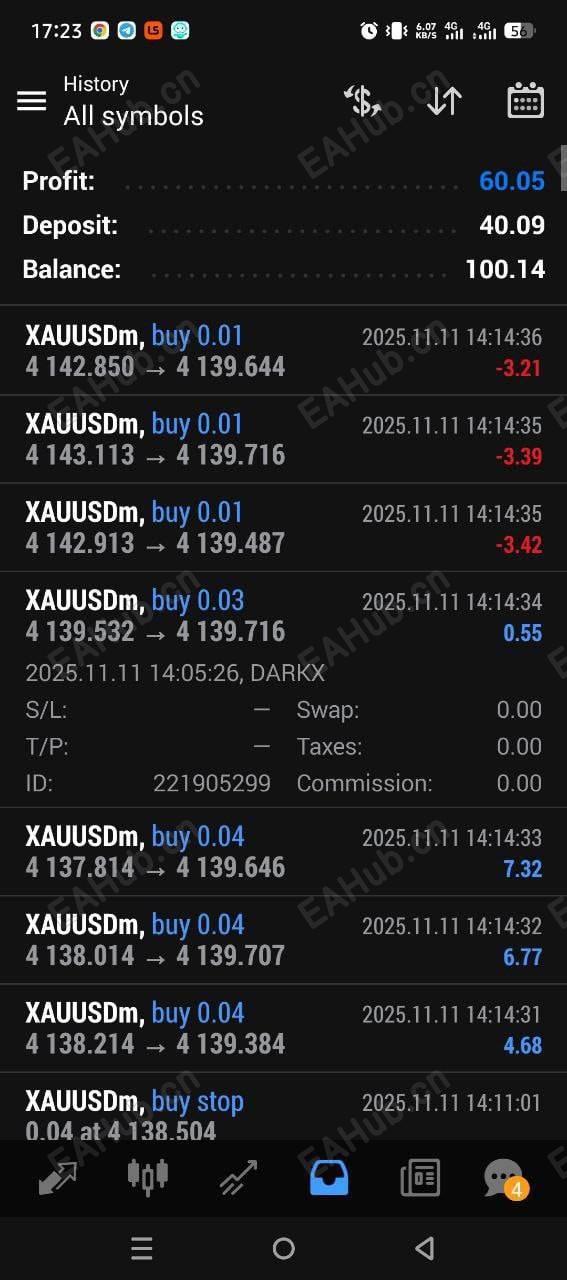Switch to the Chart candlestick tab
Screen dimensions: 567x1280
(x=148, y=1177)
